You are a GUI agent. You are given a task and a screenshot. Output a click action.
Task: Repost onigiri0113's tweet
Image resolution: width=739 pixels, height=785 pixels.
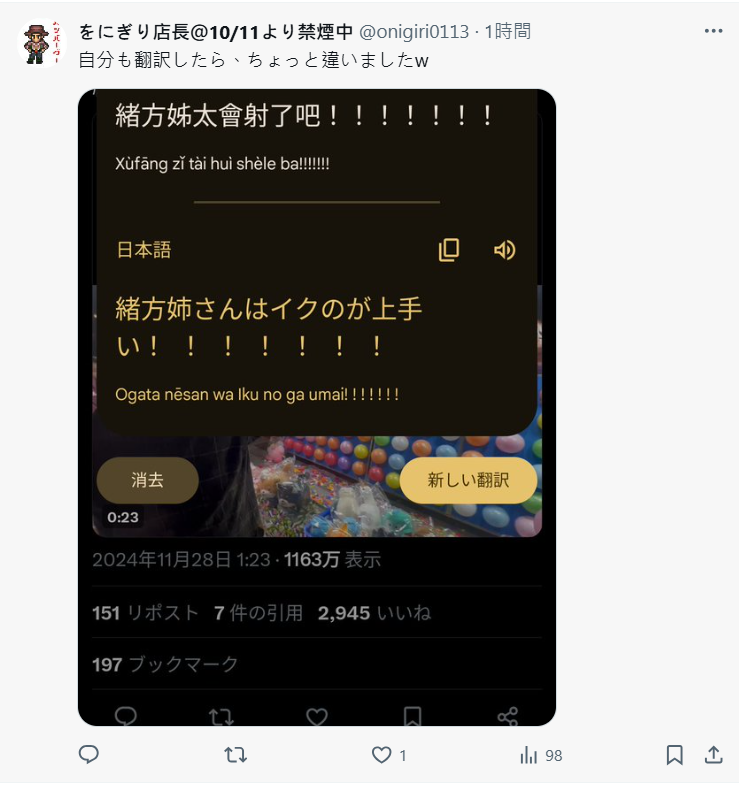[235, 755]
